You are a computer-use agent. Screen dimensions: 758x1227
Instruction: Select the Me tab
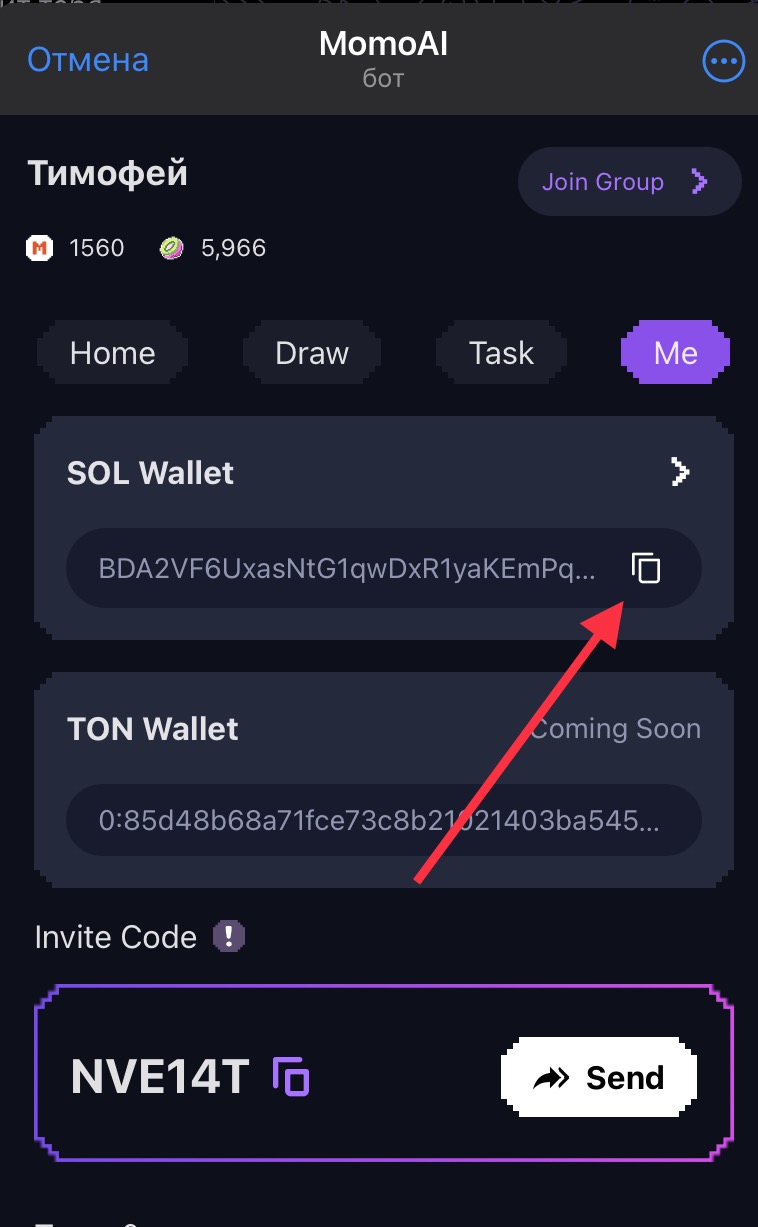pos(675,353)
